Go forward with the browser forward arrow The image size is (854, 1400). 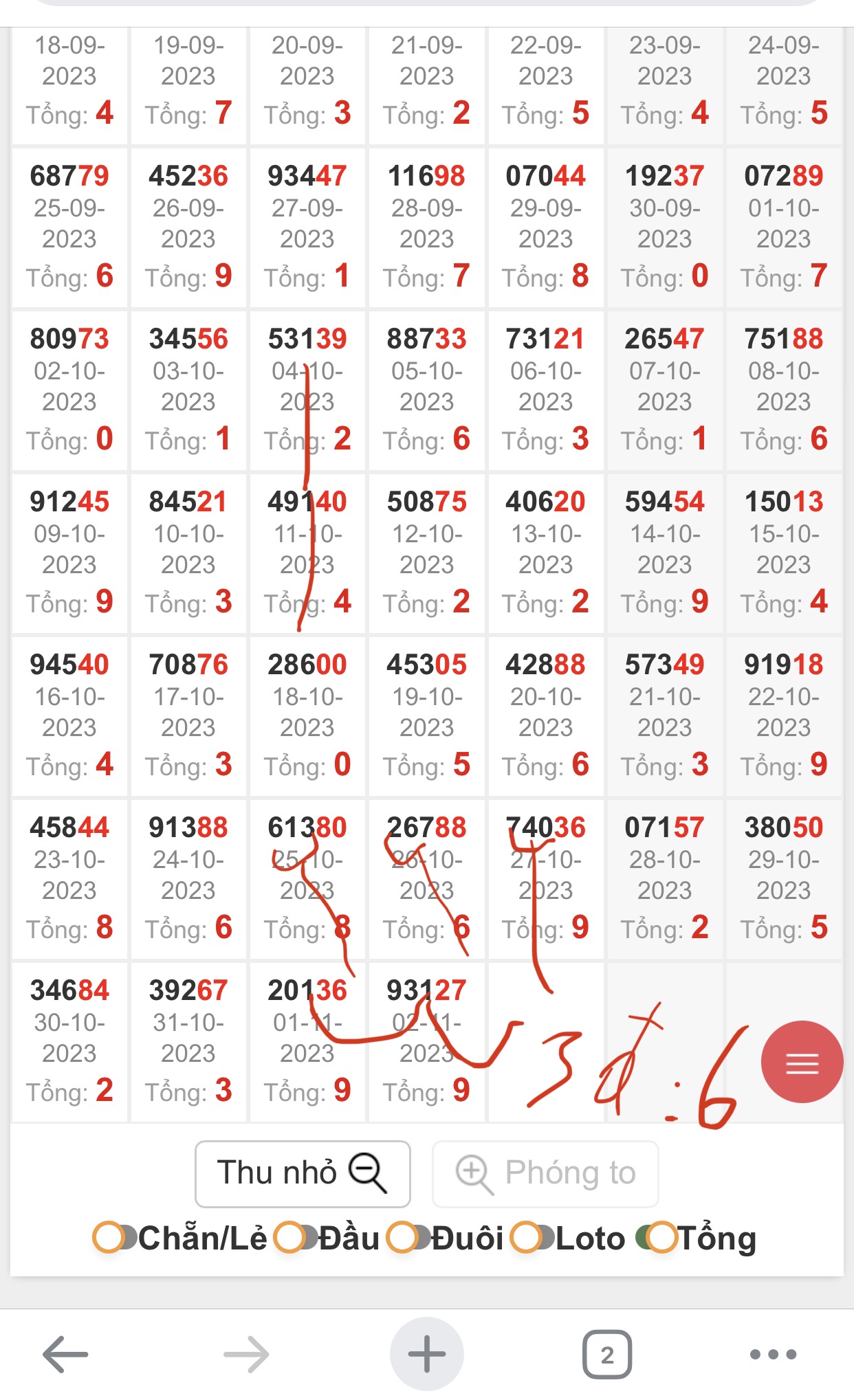[246, 1354]
